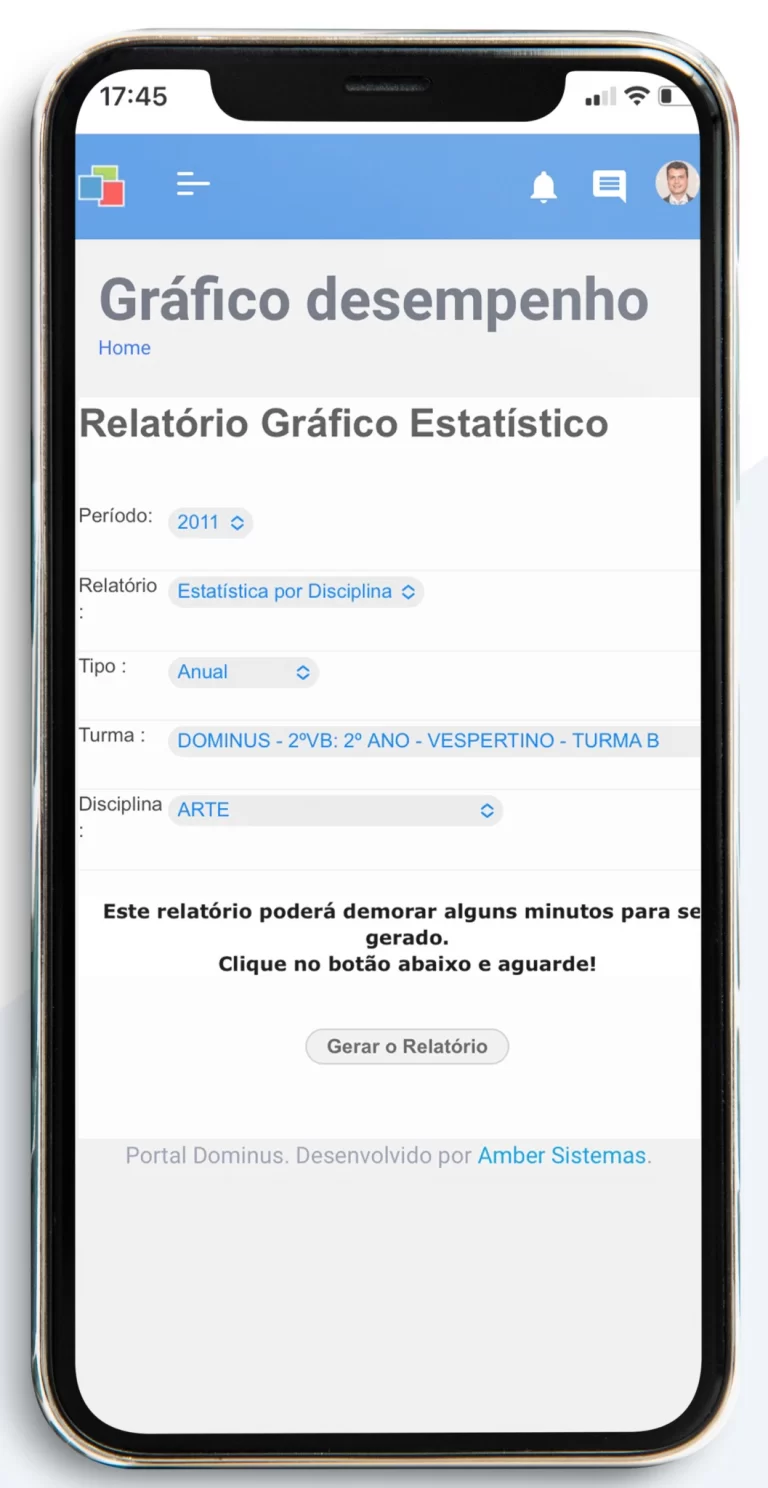Image resolution: width=768 pixels, height=1488 pixels.
Task: Open the messages icon
Action: (609, 185)
